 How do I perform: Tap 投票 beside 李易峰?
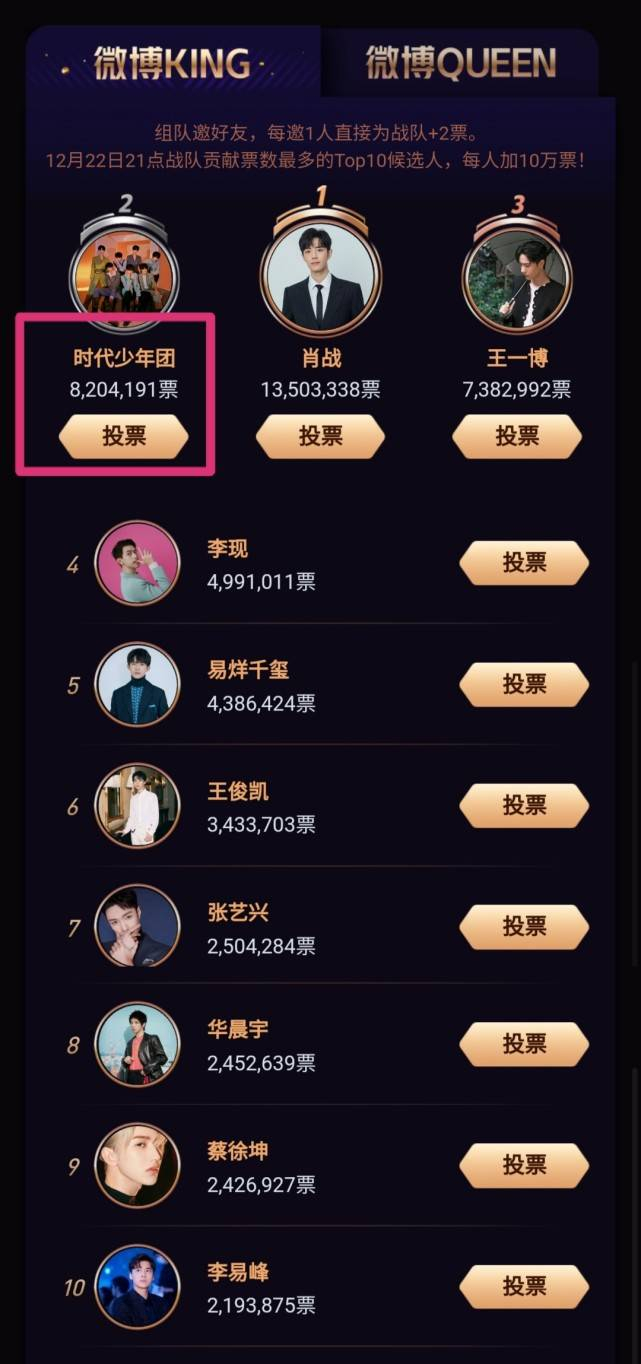pyautogui.click(x=524, y=1286)
